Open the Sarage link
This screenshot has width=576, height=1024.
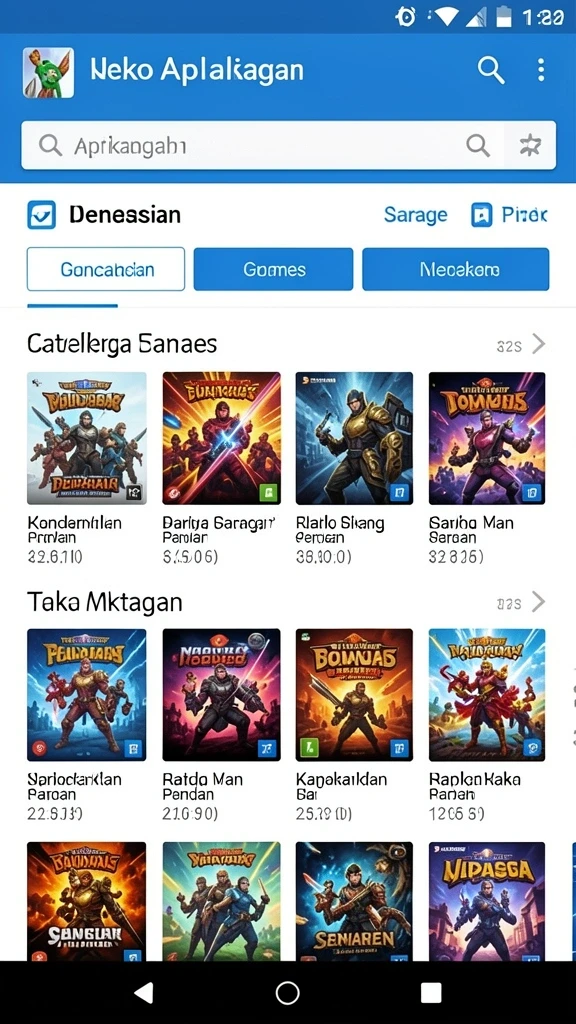(x=415, y=214)
